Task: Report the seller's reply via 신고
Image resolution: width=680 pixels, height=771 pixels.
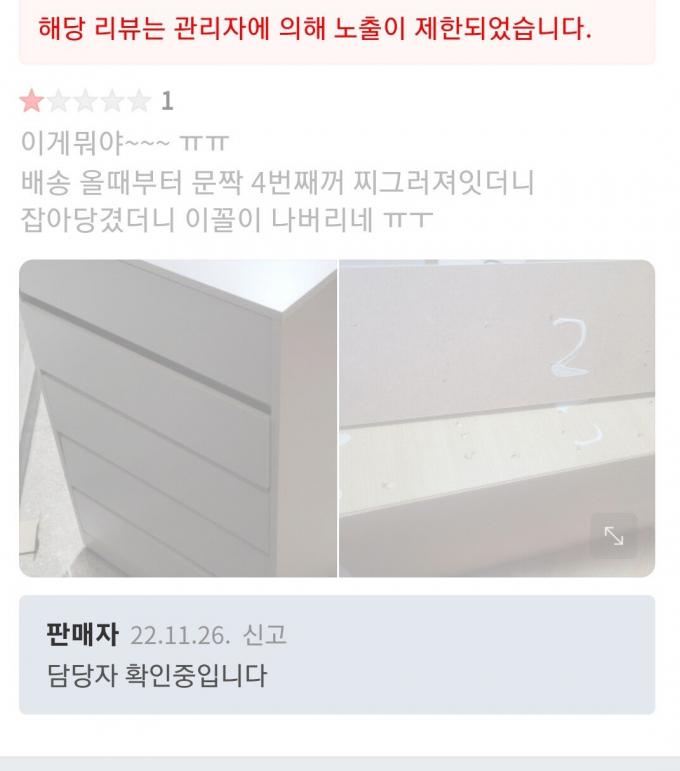Action: coord(264,635)
